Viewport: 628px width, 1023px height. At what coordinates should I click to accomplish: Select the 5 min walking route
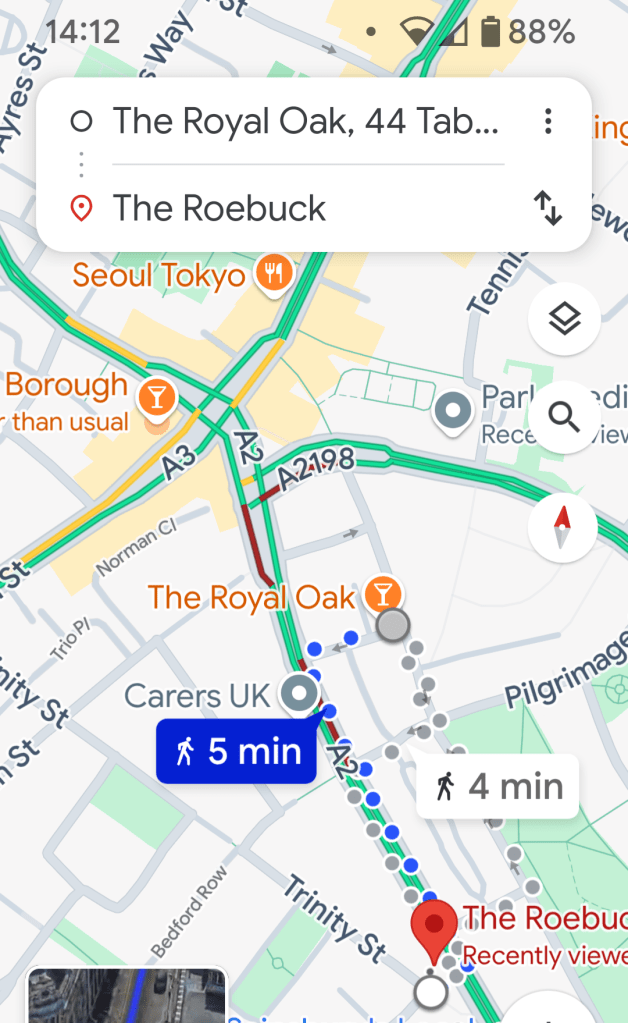click(x=237, y=752)
